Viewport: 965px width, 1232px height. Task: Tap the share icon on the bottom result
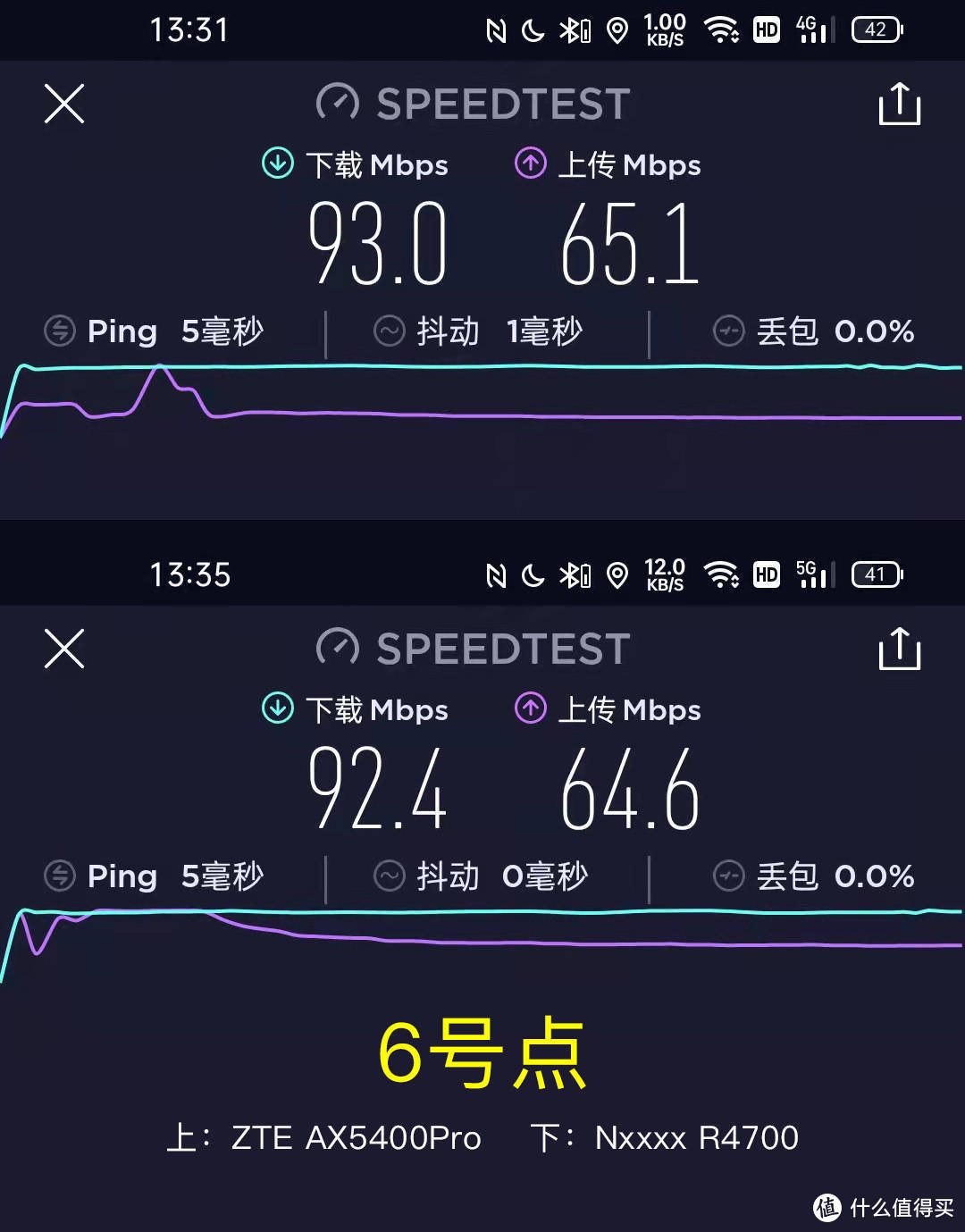(x=900, y=650)
